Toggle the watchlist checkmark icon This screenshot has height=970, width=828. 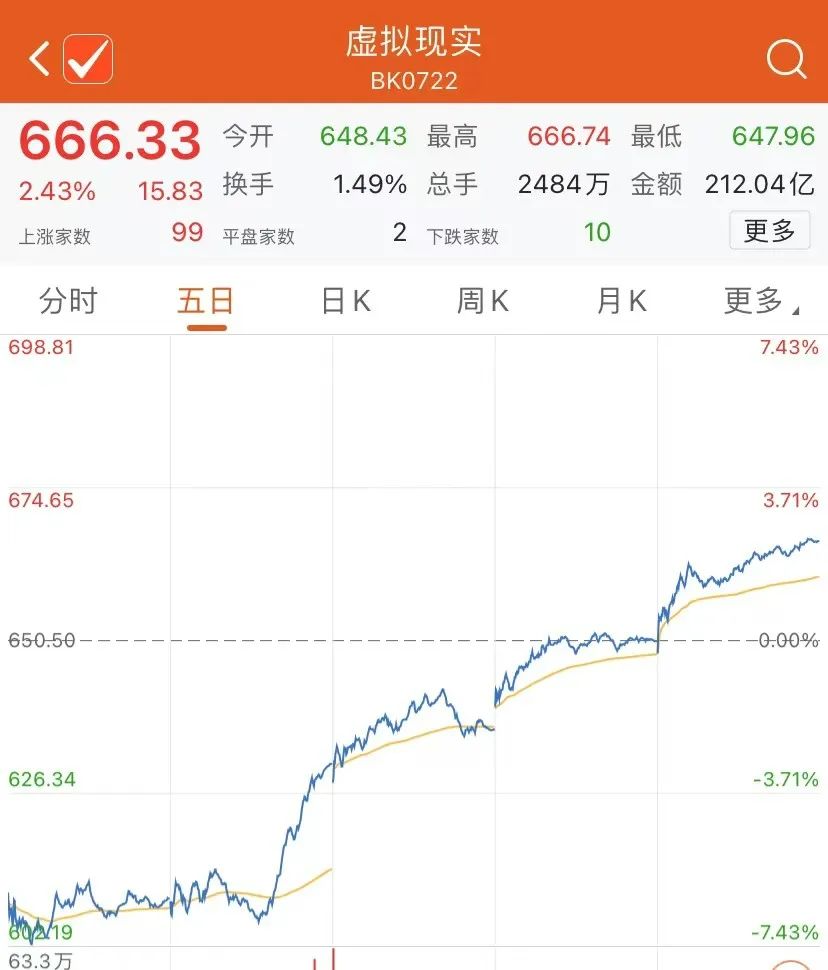coord(88,59)
